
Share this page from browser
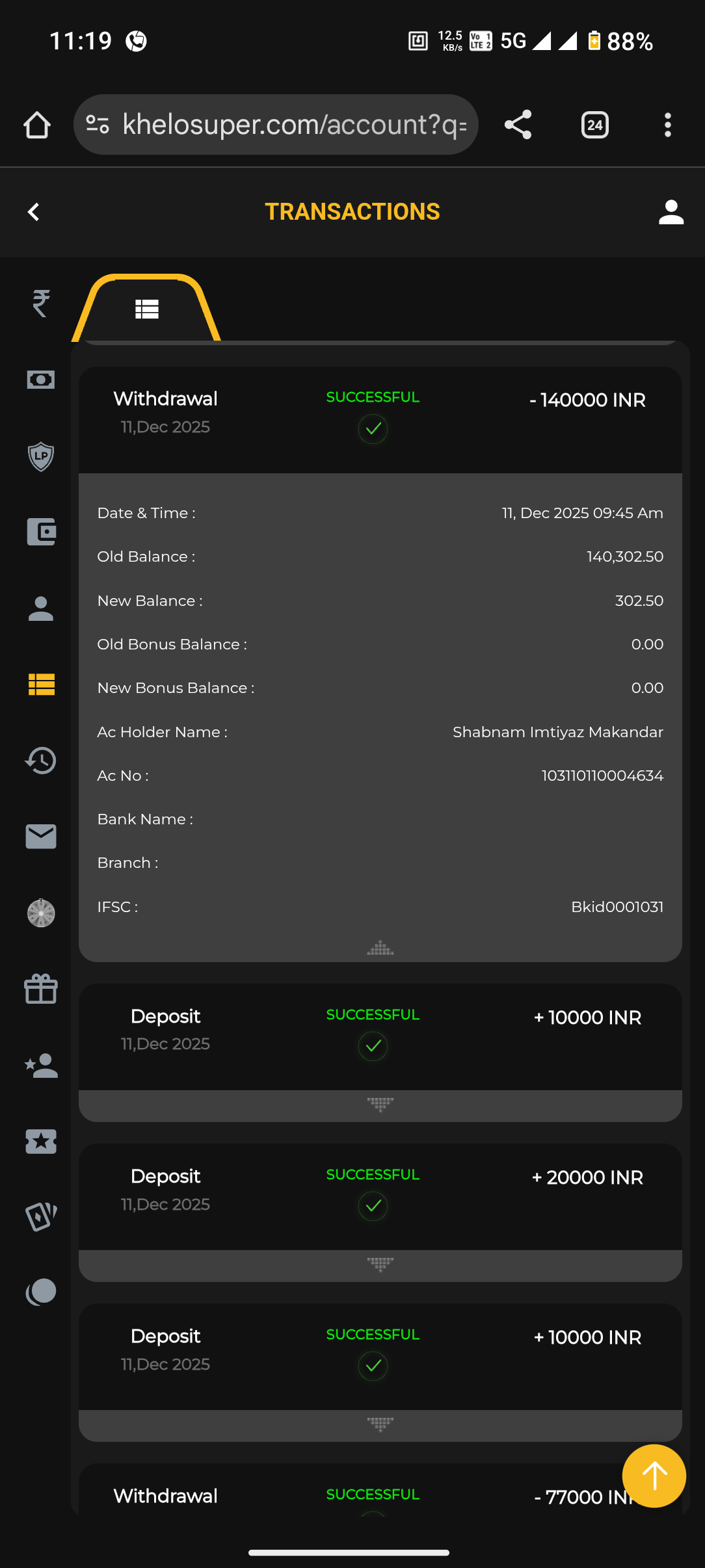pos(518,125)
